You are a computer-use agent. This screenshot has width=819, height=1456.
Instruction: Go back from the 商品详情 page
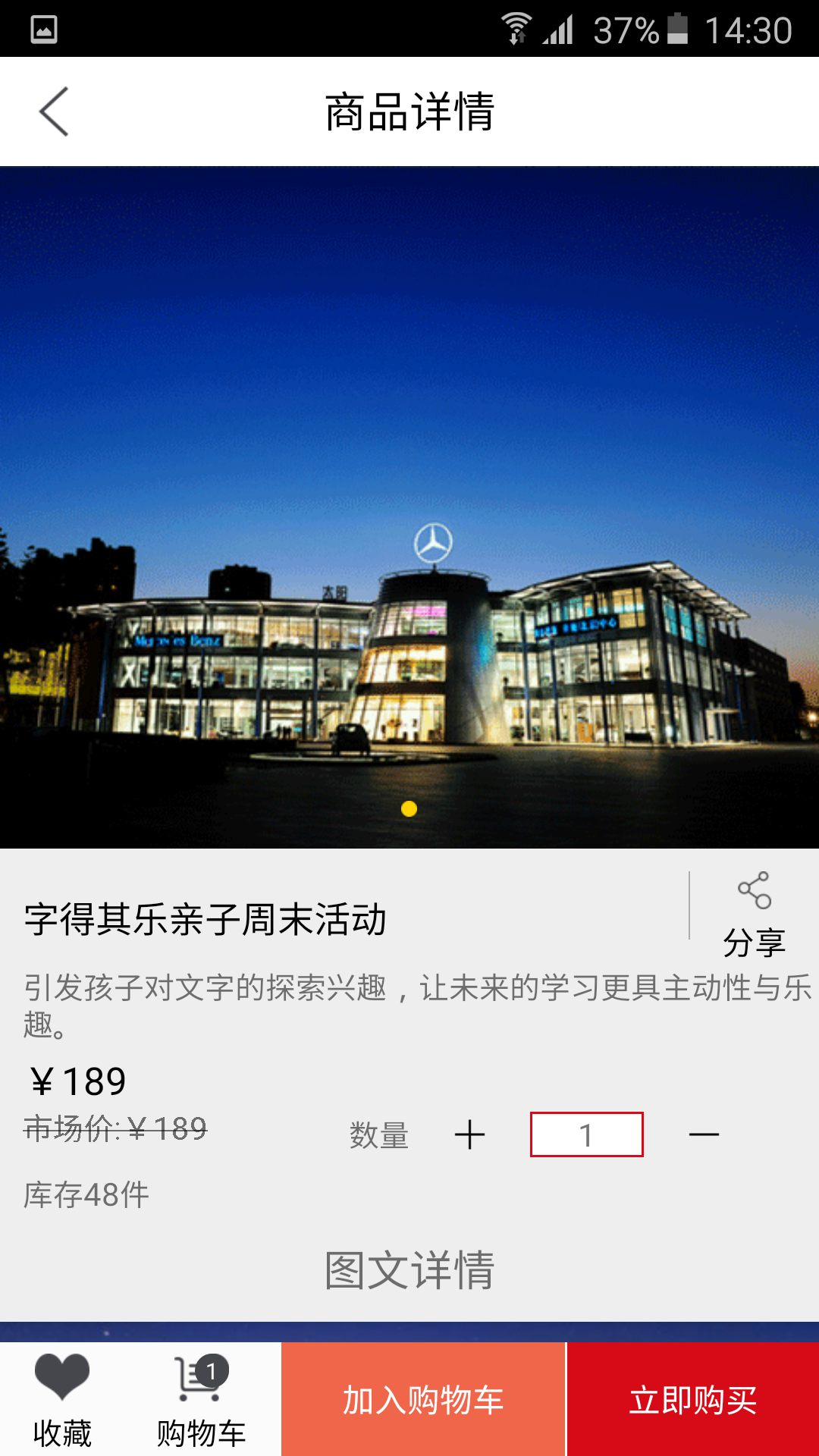(55, 111)
